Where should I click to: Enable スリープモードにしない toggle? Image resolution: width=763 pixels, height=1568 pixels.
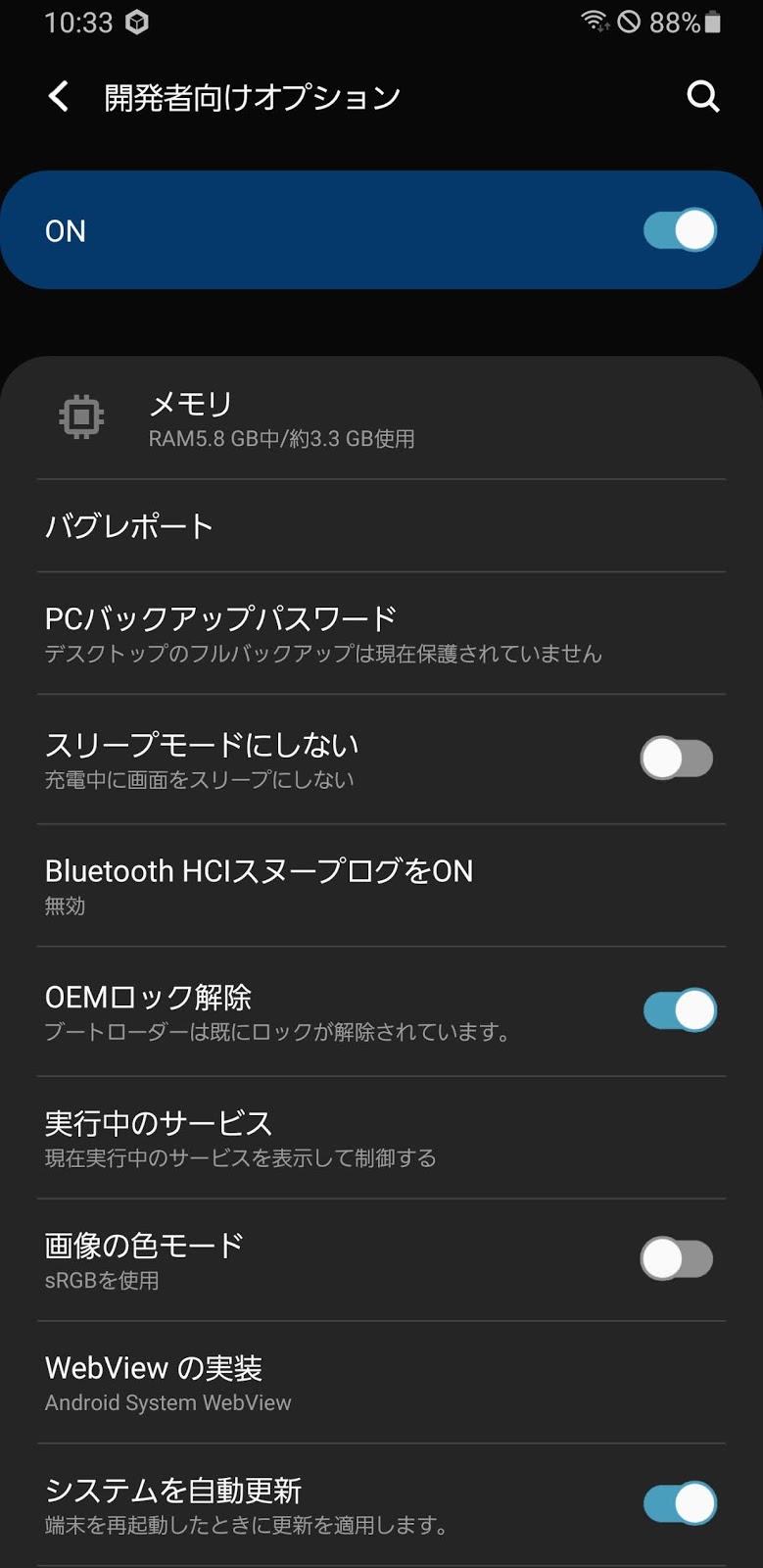point(677,758)
